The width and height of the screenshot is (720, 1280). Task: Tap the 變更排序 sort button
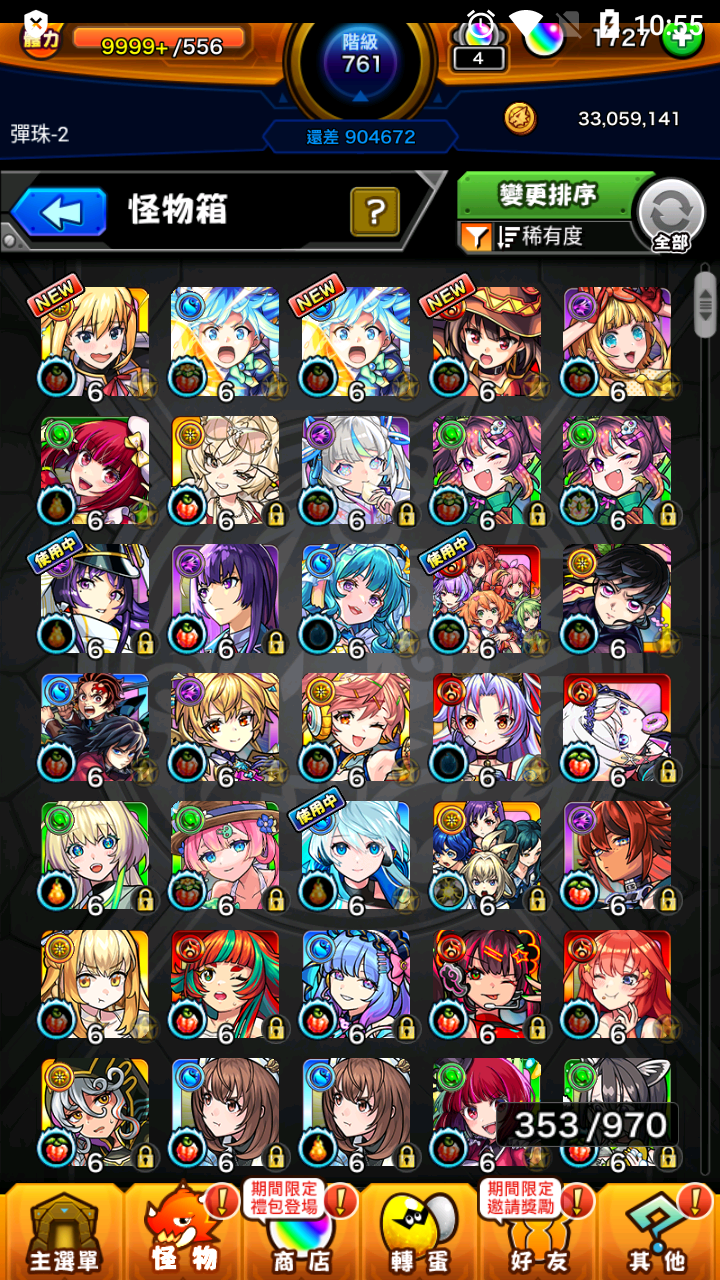[547, 195]
